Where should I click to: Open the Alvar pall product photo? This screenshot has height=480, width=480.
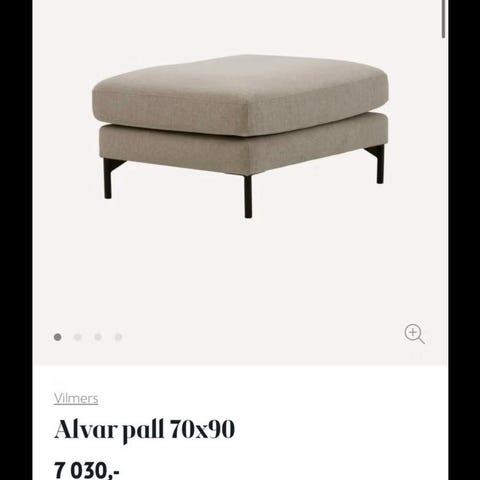[240, 136]
